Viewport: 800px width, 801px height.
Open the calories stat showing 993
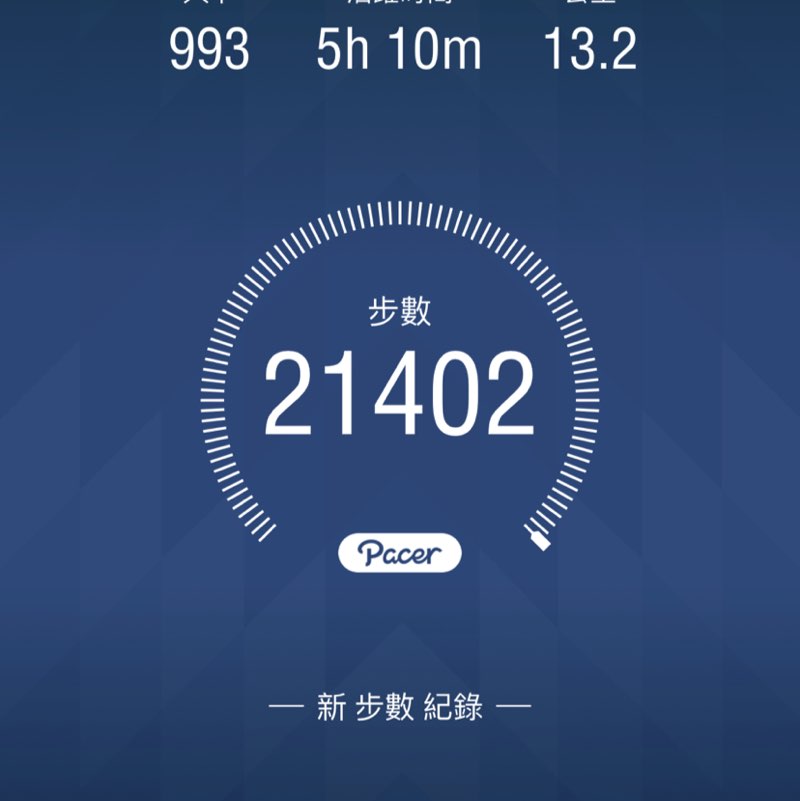(210, 50)
